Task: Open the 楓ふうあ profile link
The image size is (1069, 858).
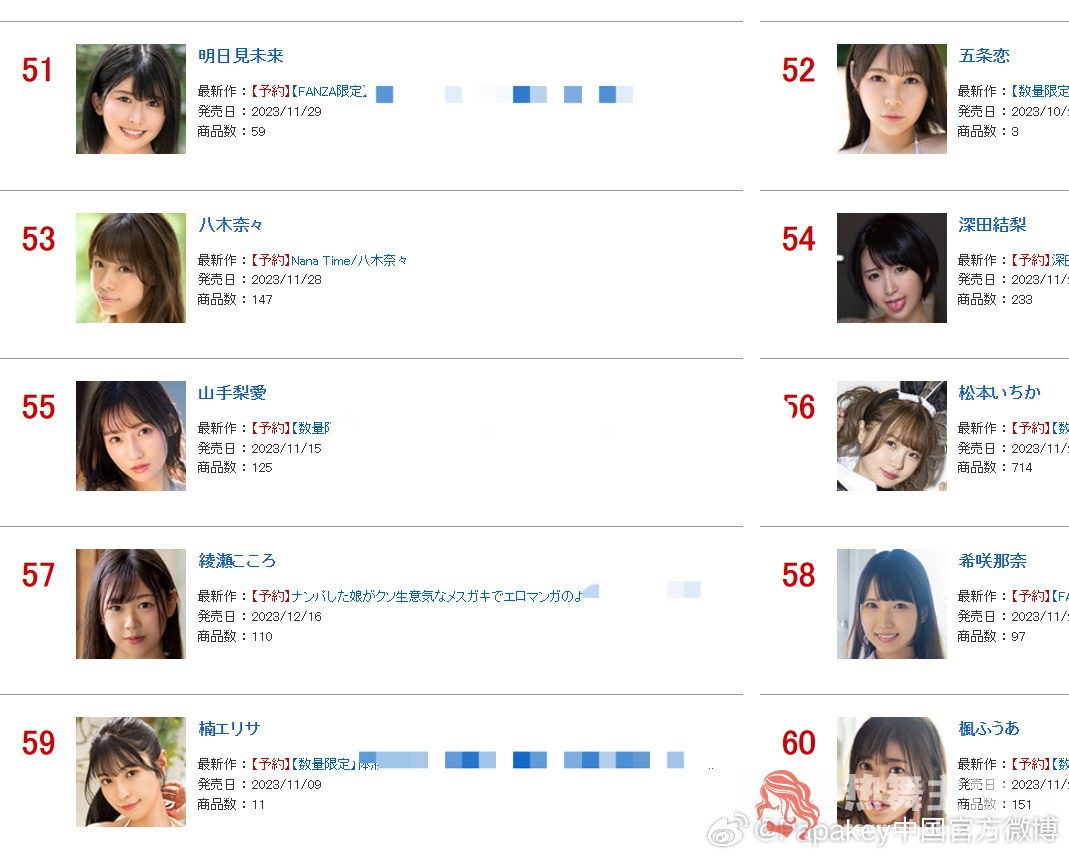Action: [989, 729]
